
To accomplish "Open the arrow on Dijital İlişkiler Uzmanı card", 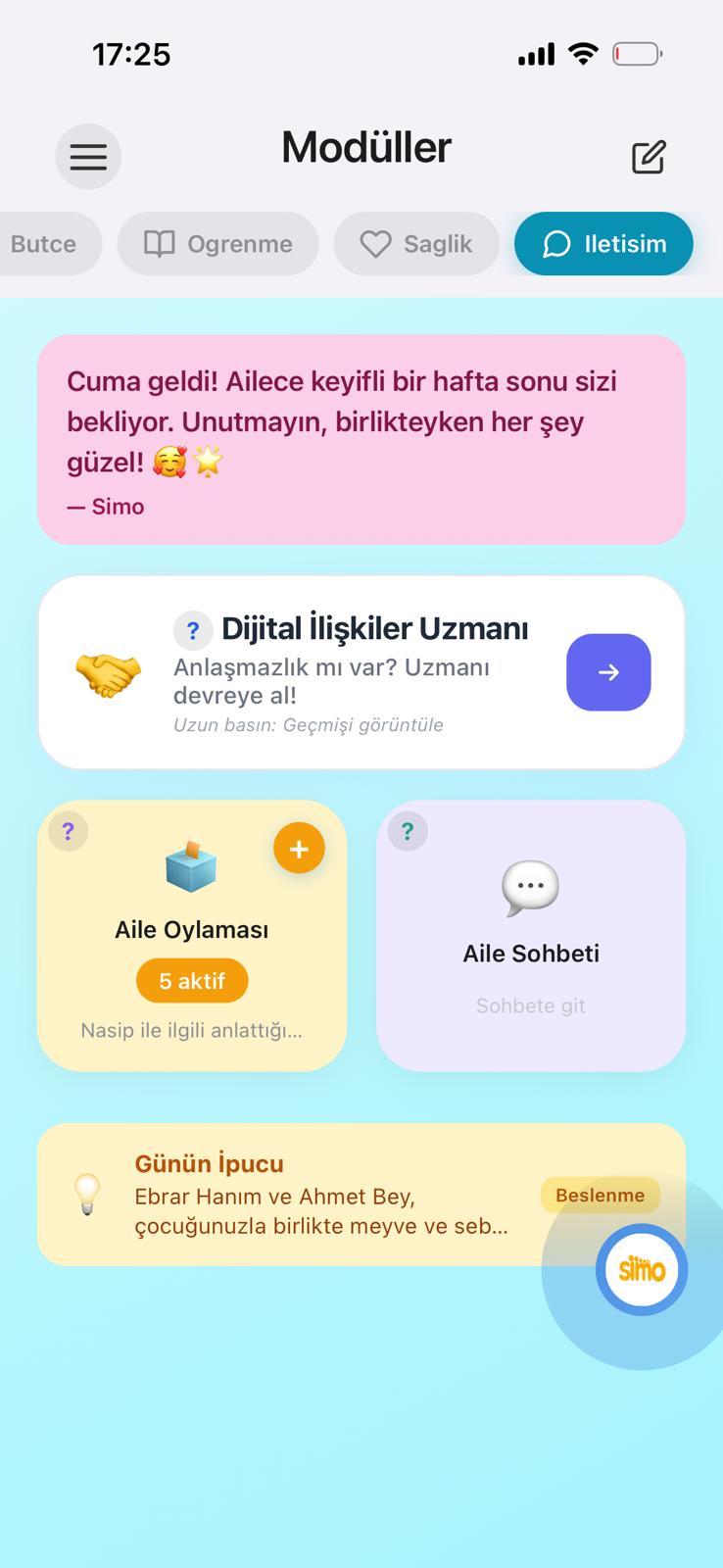I will point(608,672).
